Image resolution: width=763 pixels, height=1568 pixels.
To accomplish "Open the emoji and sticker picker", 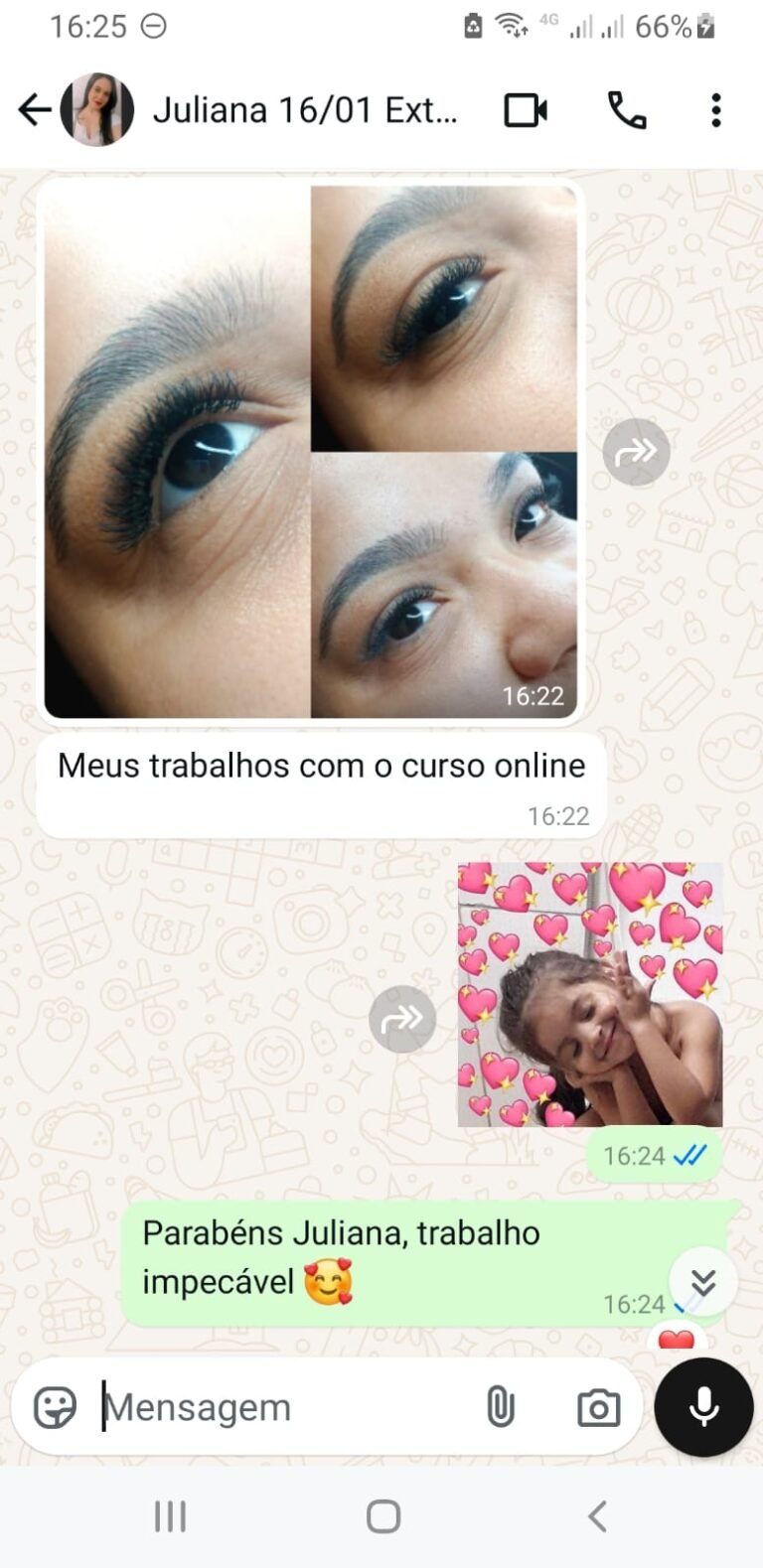I will point(55,1407).
